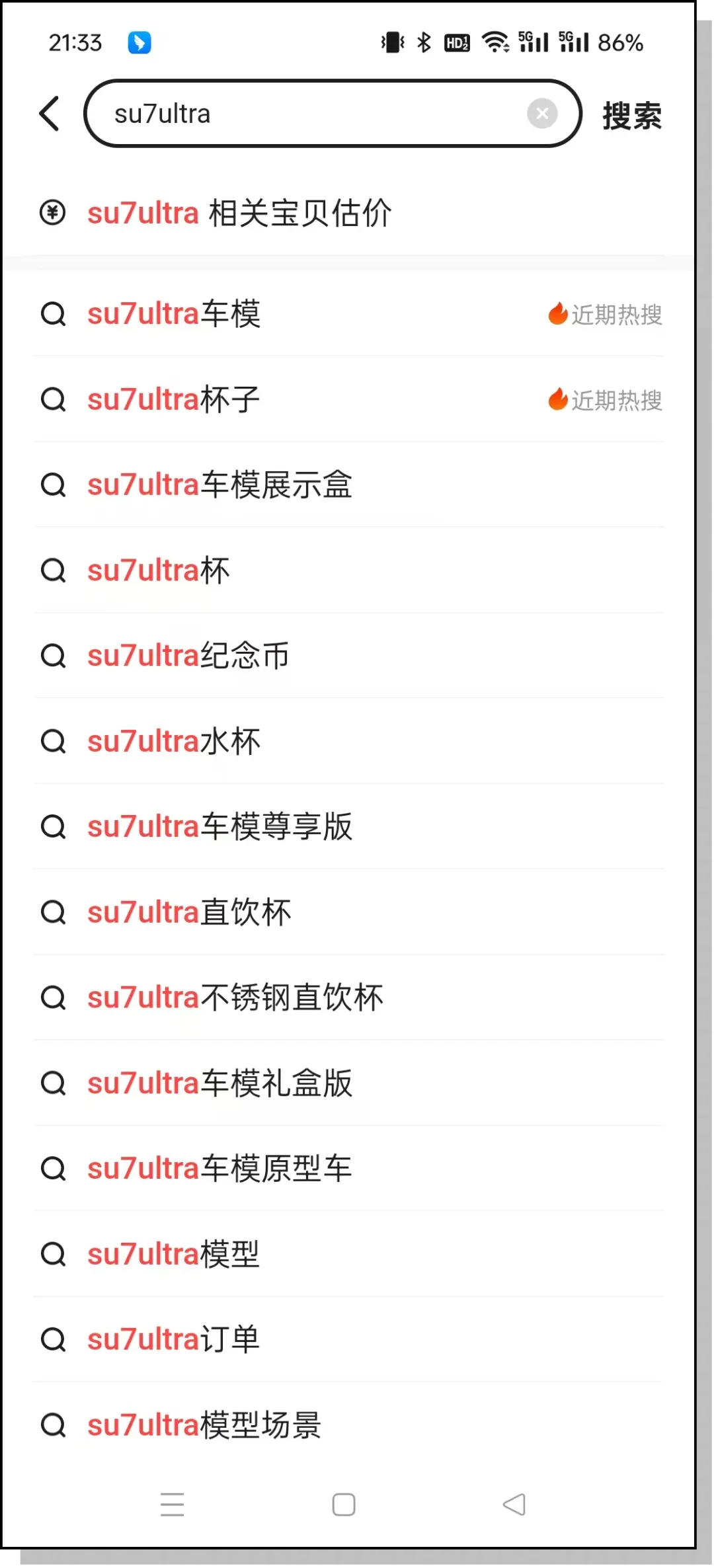The width and height of the screenshot is (714, 1568).
Task: Choose su7ultra水杯 suggestion
Action: pyautogui.click(x=348, y=741)
